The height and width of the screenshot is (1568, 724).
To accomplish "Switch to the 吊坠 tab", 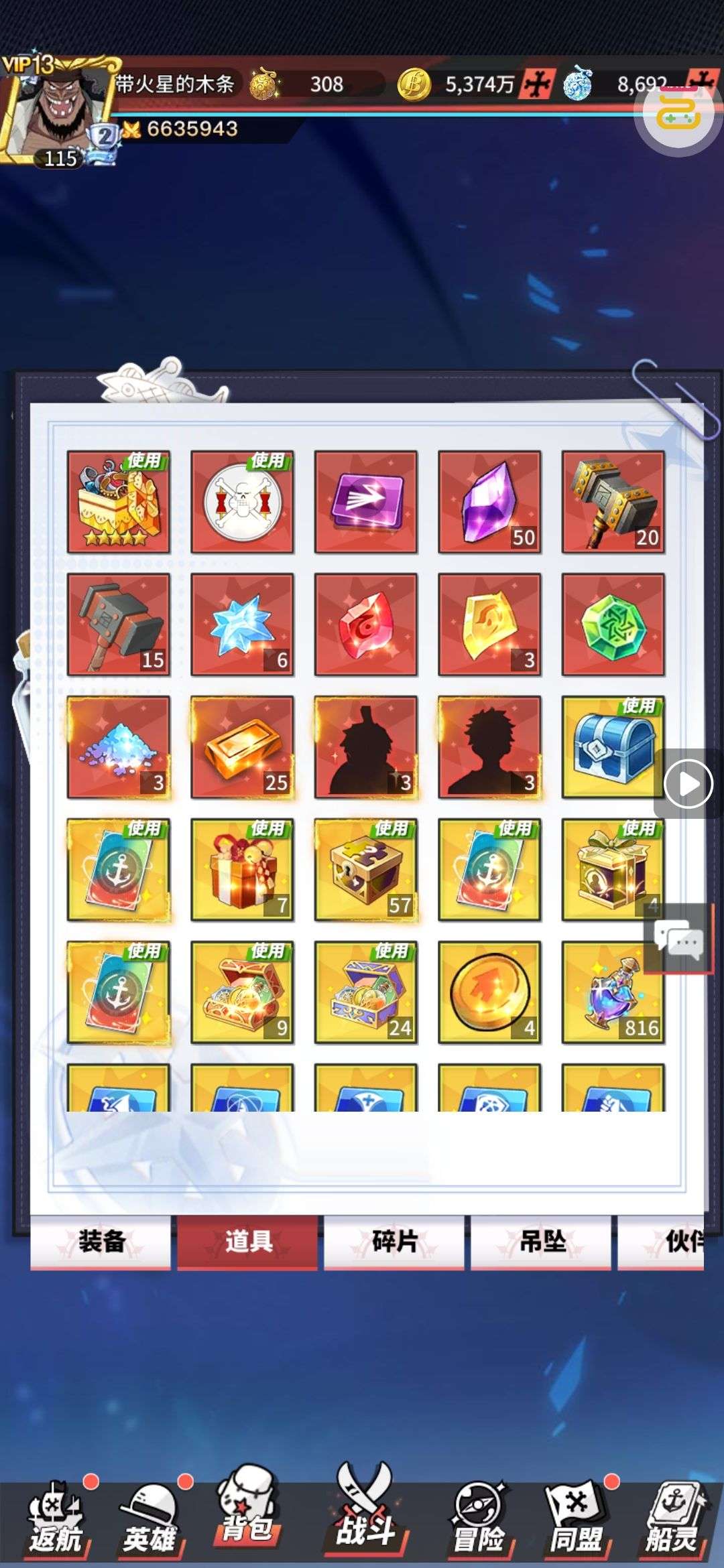I will pos(541,1241).
